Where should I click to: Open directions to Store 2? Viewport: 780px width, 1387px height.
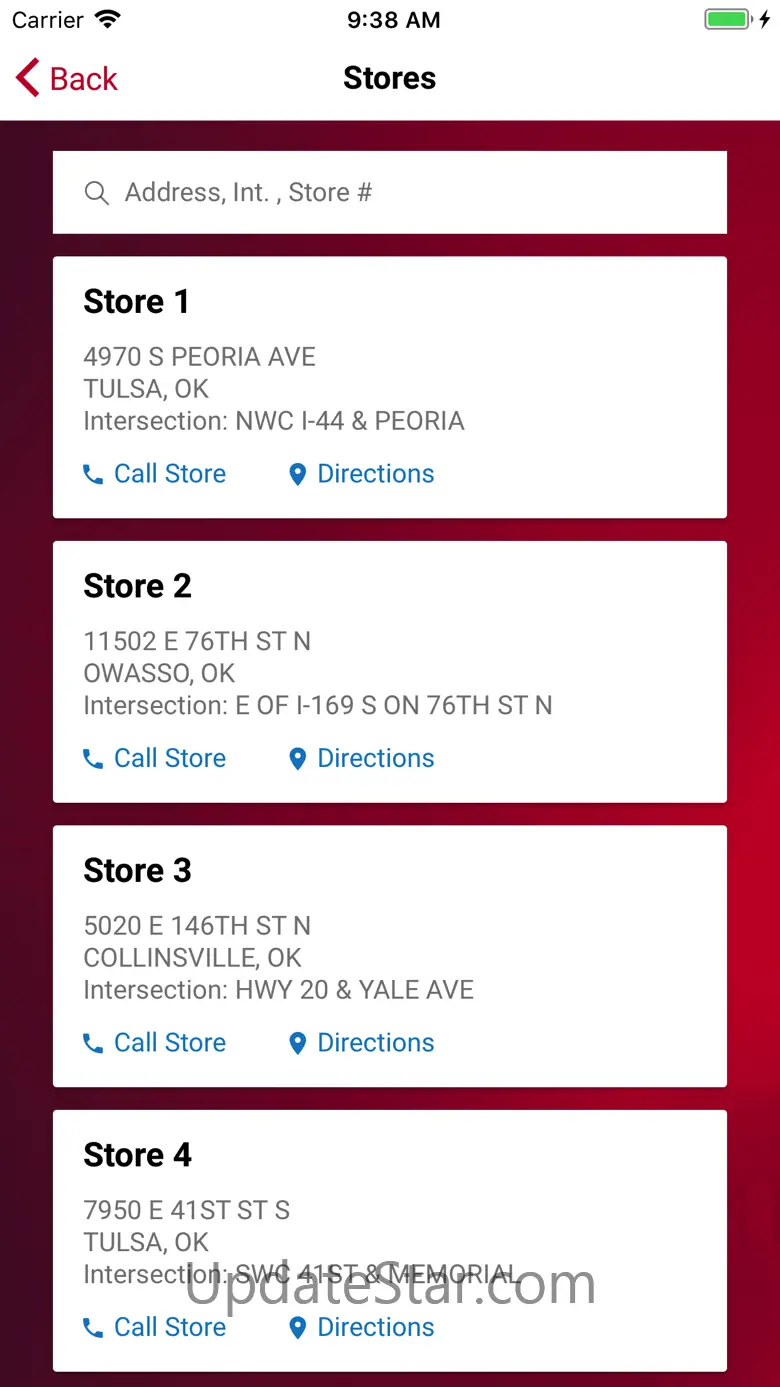(362, 758)
